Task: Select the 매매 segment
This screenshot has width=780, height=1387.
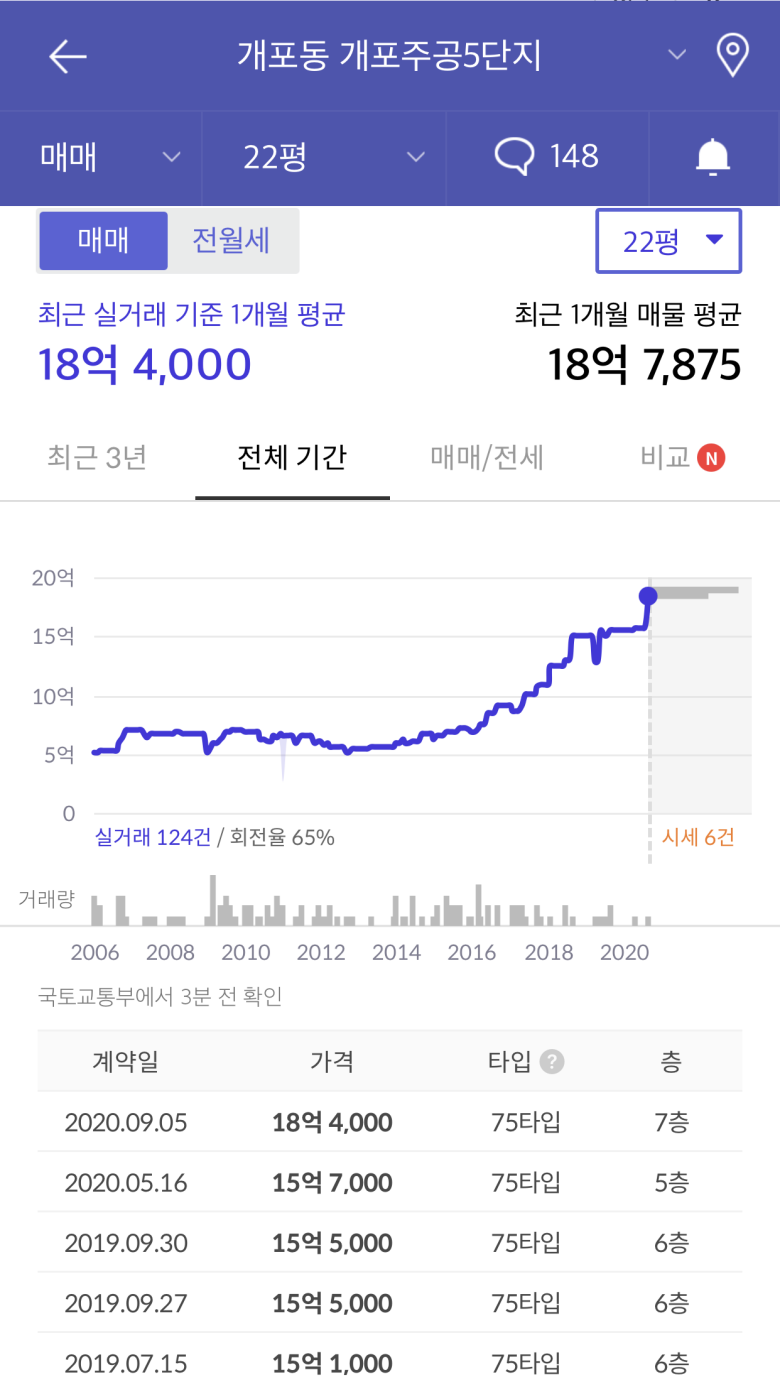Action: tap(103, 241)
